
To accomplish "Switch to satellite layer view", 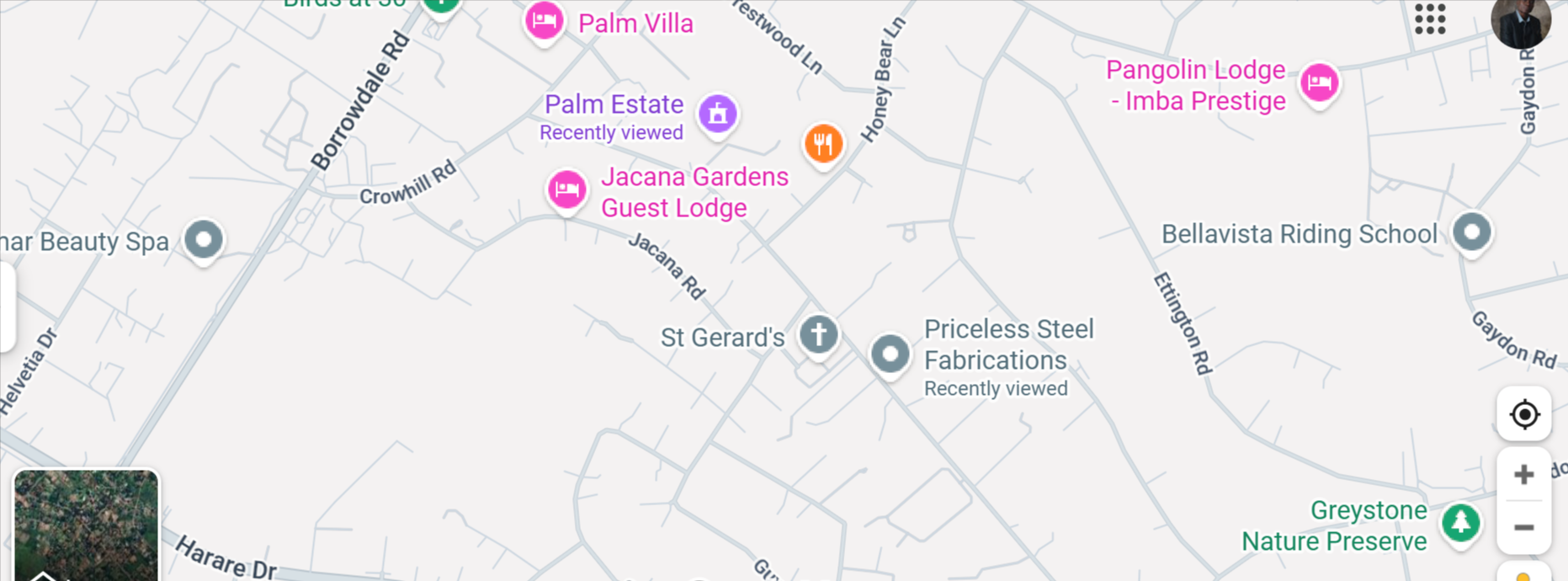I will click(86, 525).
